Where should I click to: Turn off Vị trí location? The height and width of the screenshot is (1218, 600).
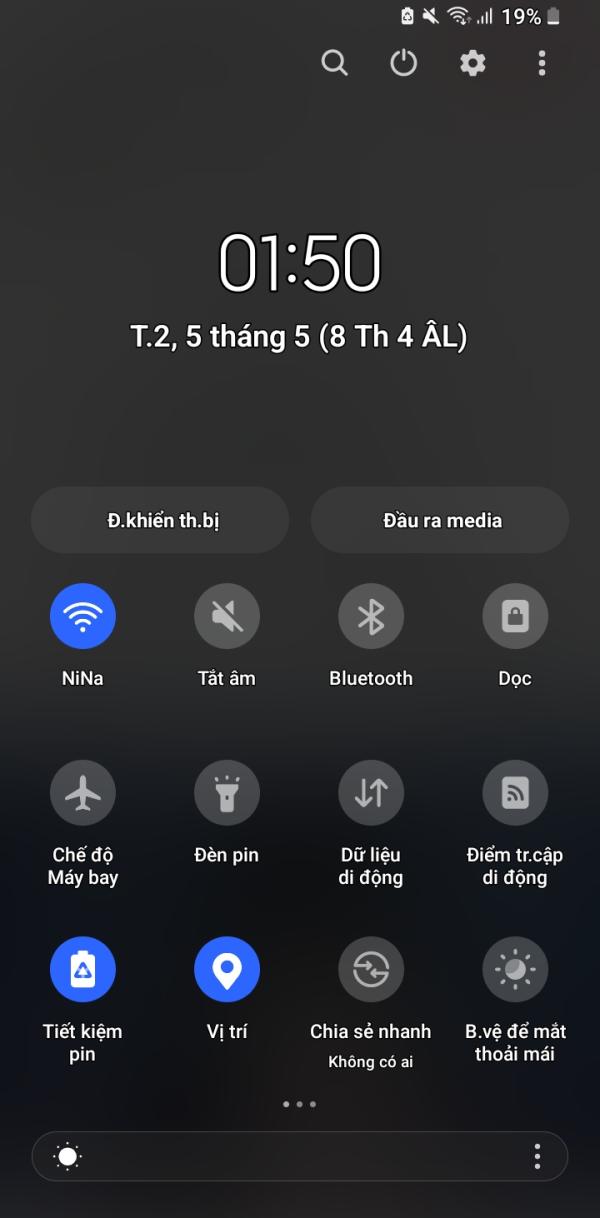227,969
